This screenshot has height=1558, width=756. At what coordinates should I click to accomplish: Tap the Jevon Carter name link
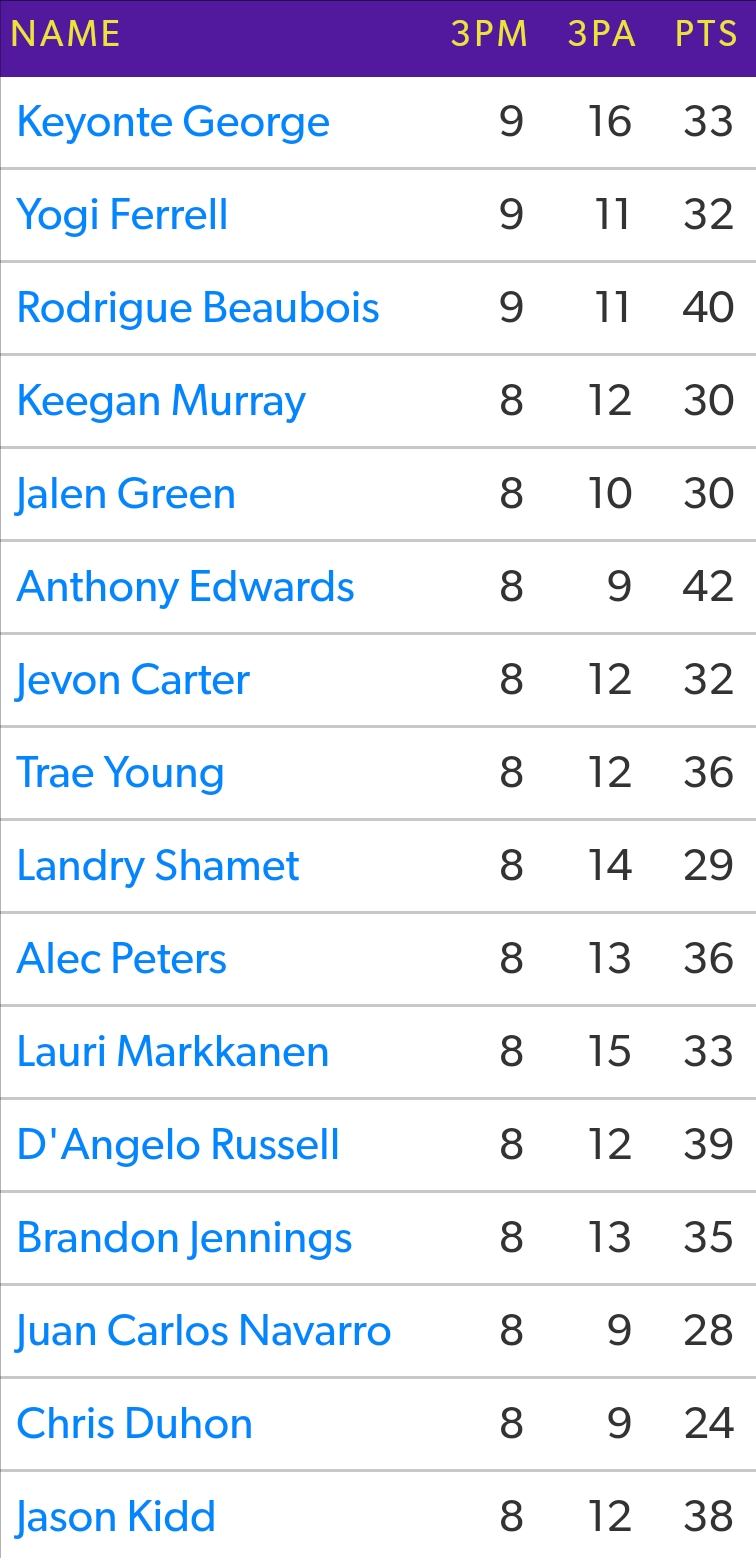tap(132, 680)
